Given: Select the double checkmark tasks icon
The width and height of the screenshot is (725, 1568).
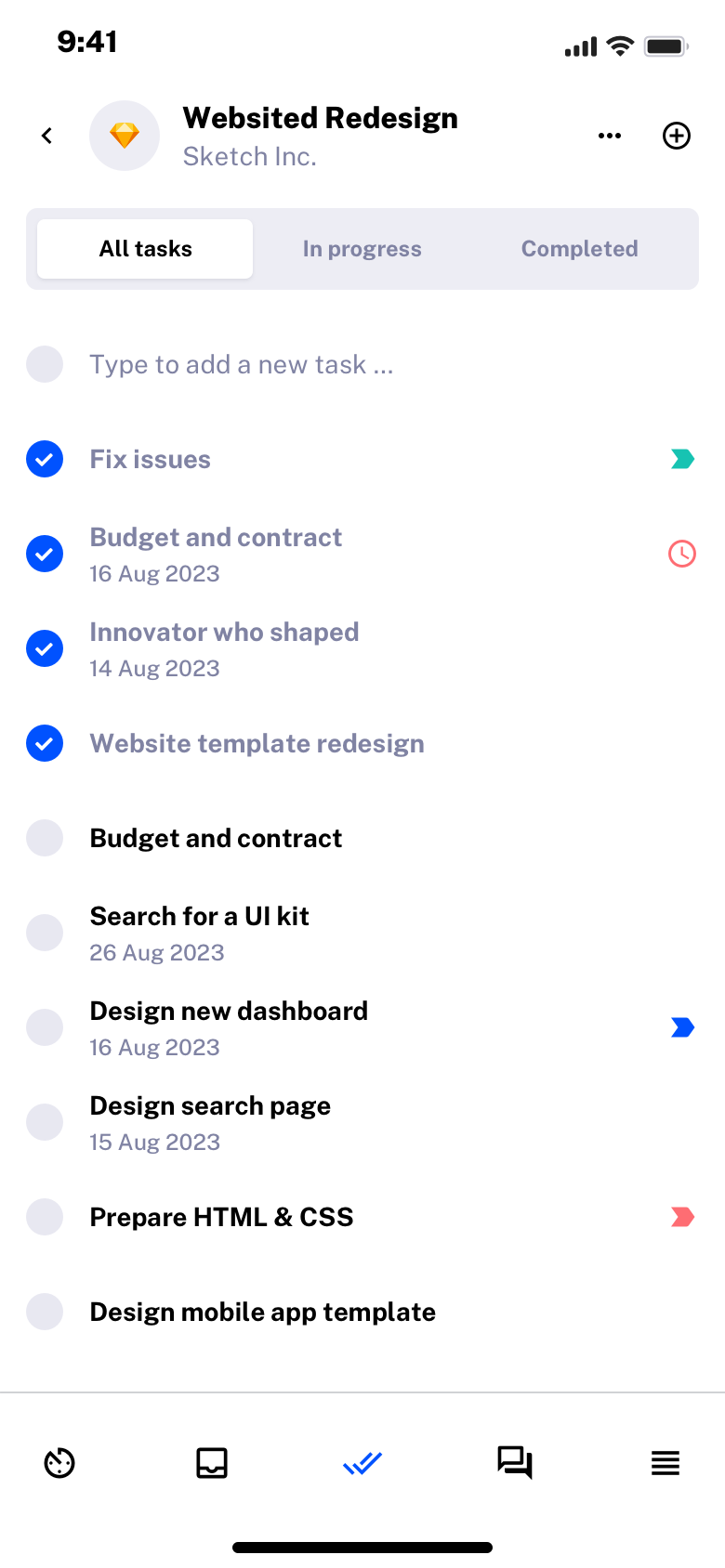Looking at the screenshot, I should click(362, 1463).
